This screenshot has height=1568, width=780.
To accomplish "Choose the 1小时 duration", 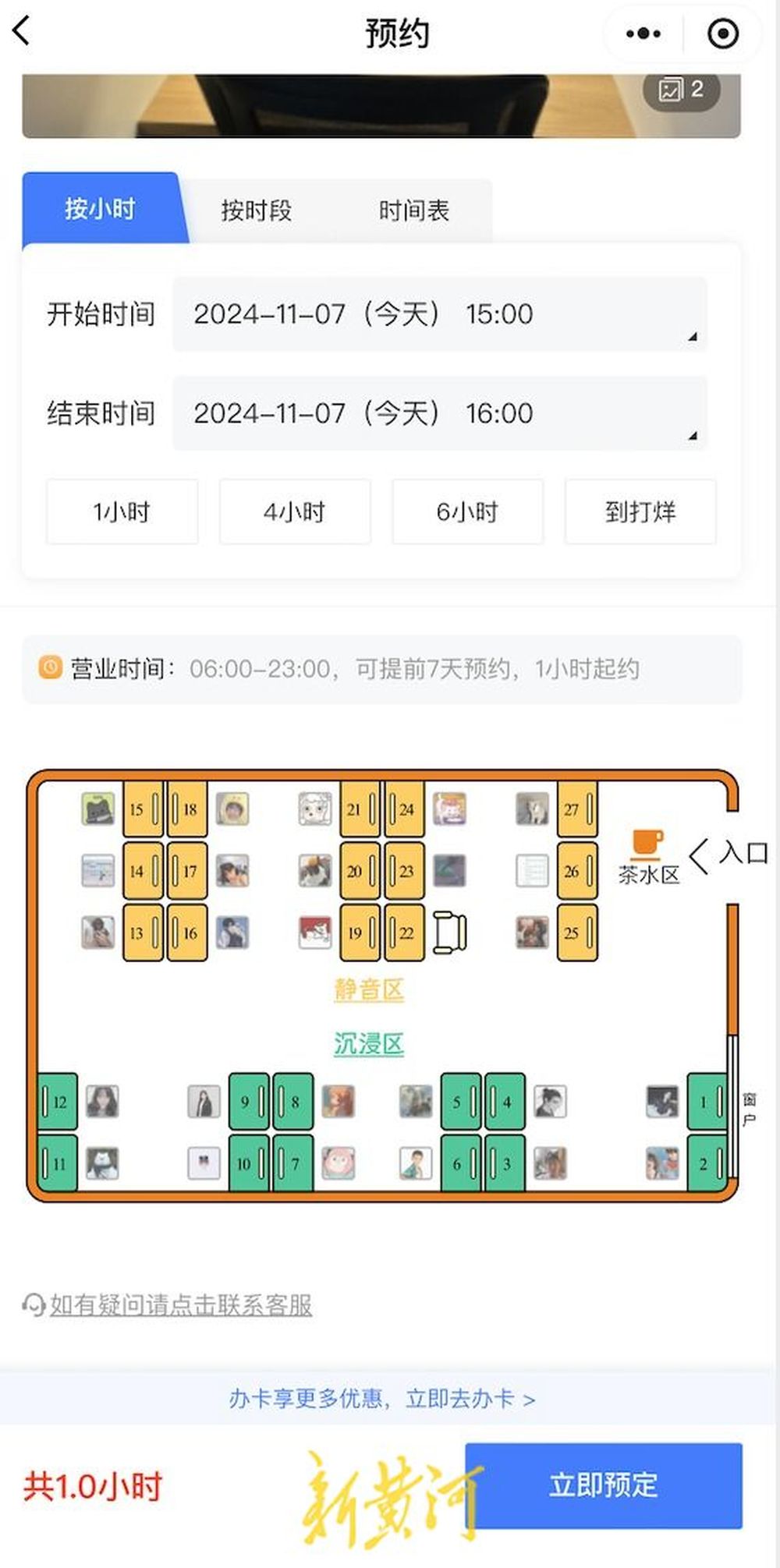I will pos(122,512).
